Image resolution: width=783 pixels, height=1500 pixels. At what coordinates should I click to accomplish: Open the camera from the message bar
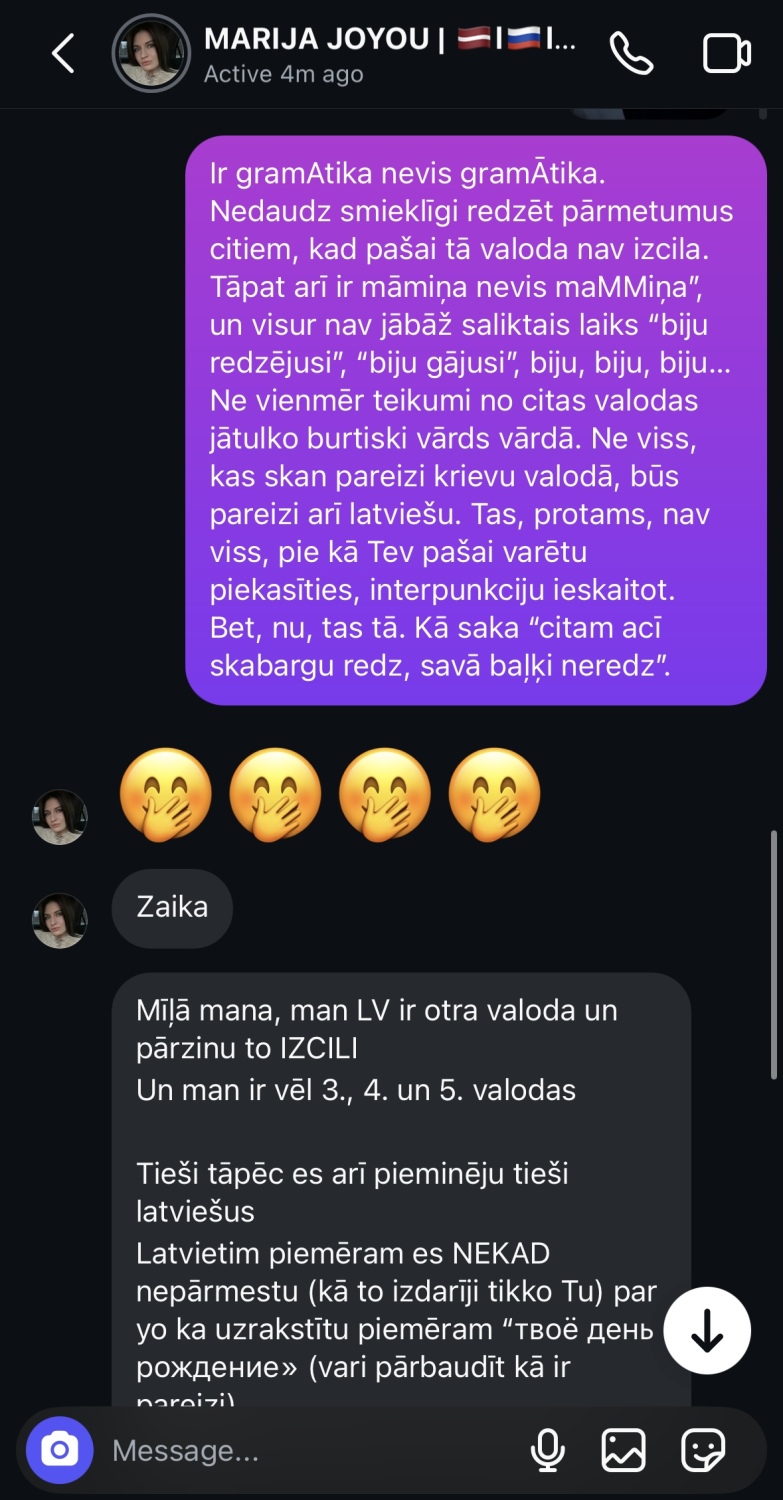pos(60,1450)
